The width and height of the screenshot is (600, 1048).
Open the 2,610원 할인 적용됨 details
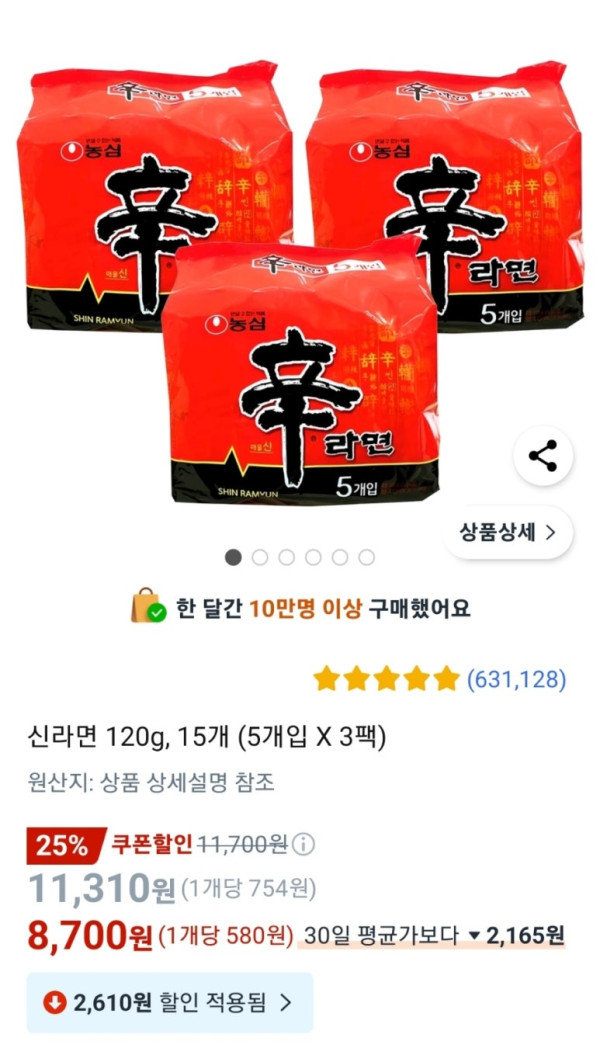tap(169, 1002)
